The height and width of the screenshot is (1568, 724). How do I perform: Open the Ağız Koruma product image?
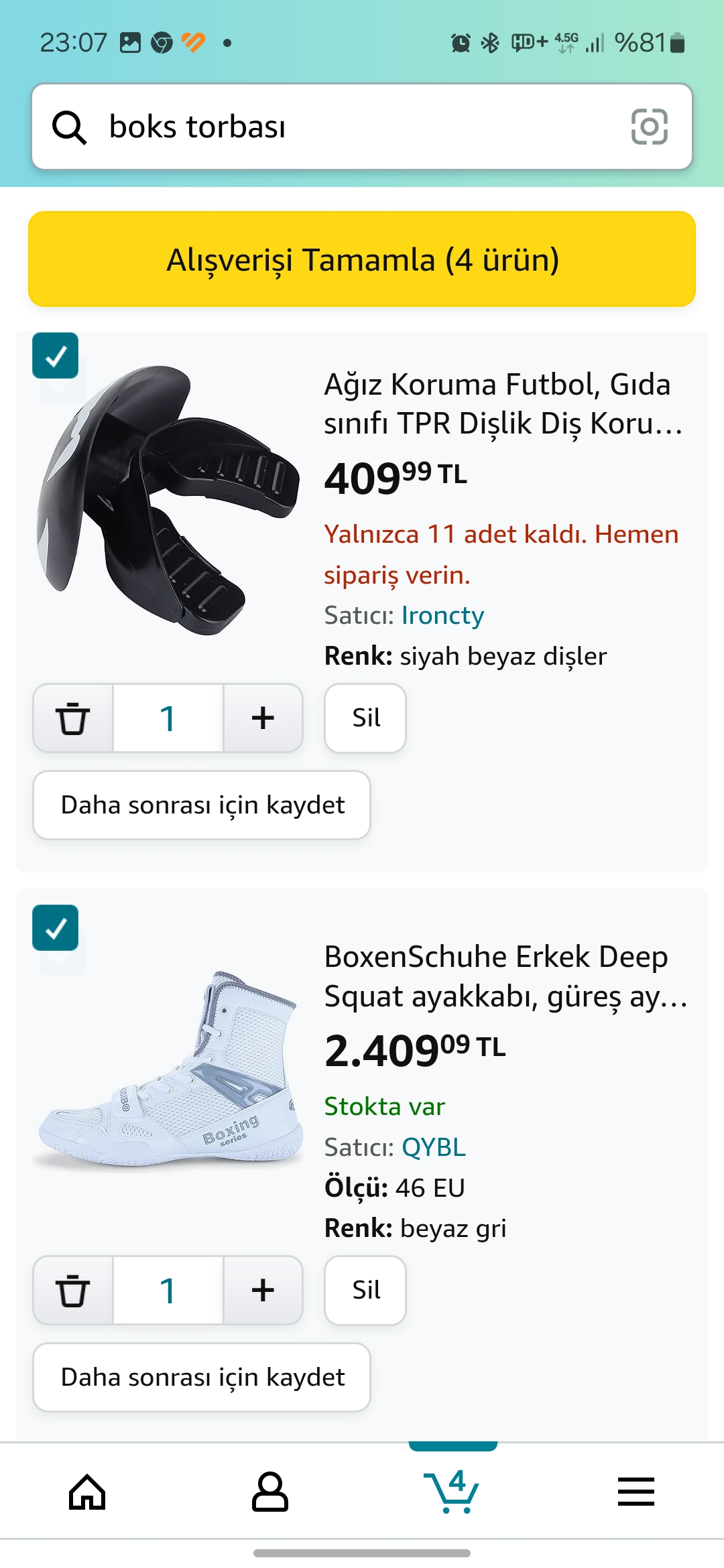(x=168, y=499)
